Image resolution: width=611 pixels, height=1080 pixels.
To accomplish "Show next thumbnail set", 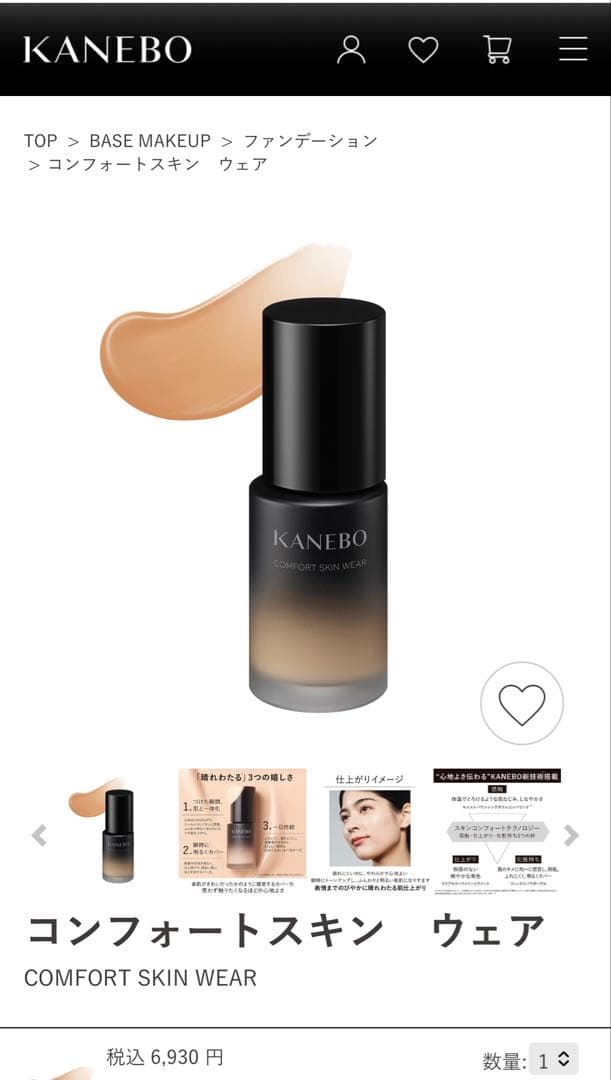I will [x=571, y=835].
